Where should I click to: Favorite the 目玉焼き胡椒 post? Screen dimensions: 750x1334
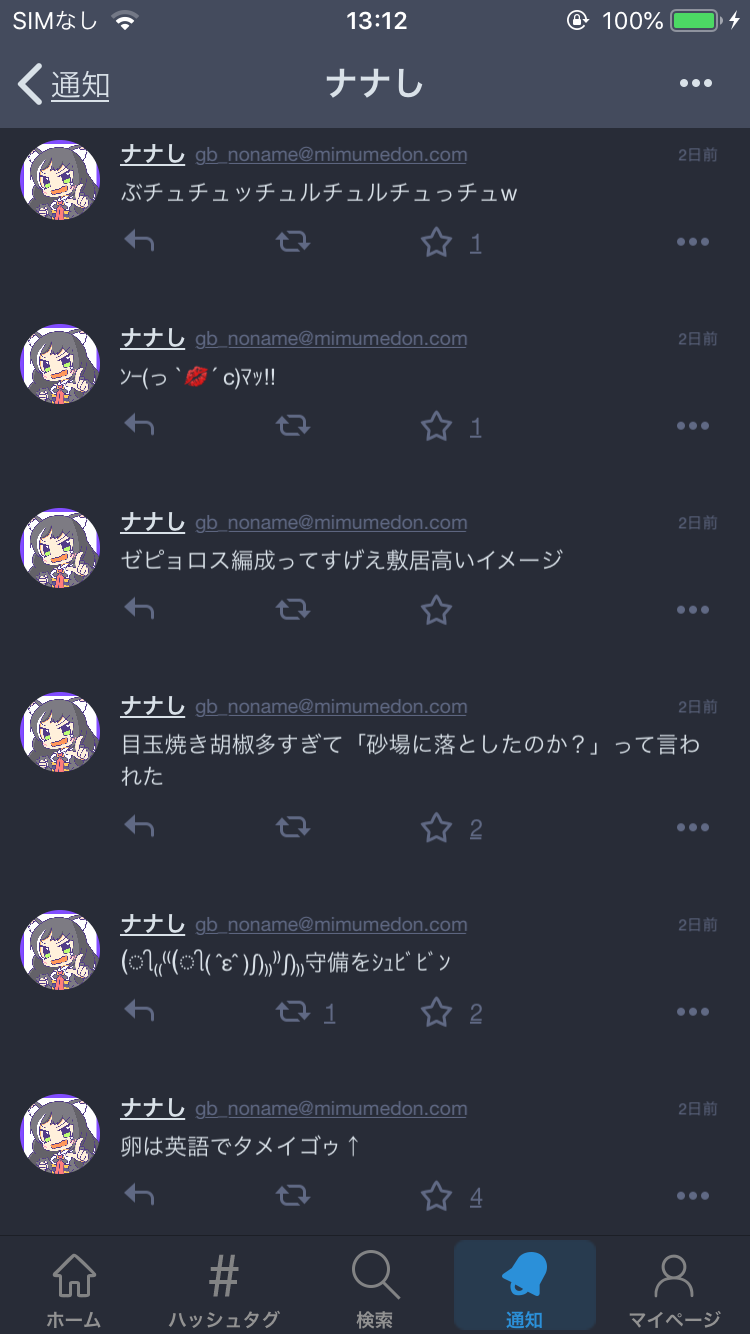point(436,827)
